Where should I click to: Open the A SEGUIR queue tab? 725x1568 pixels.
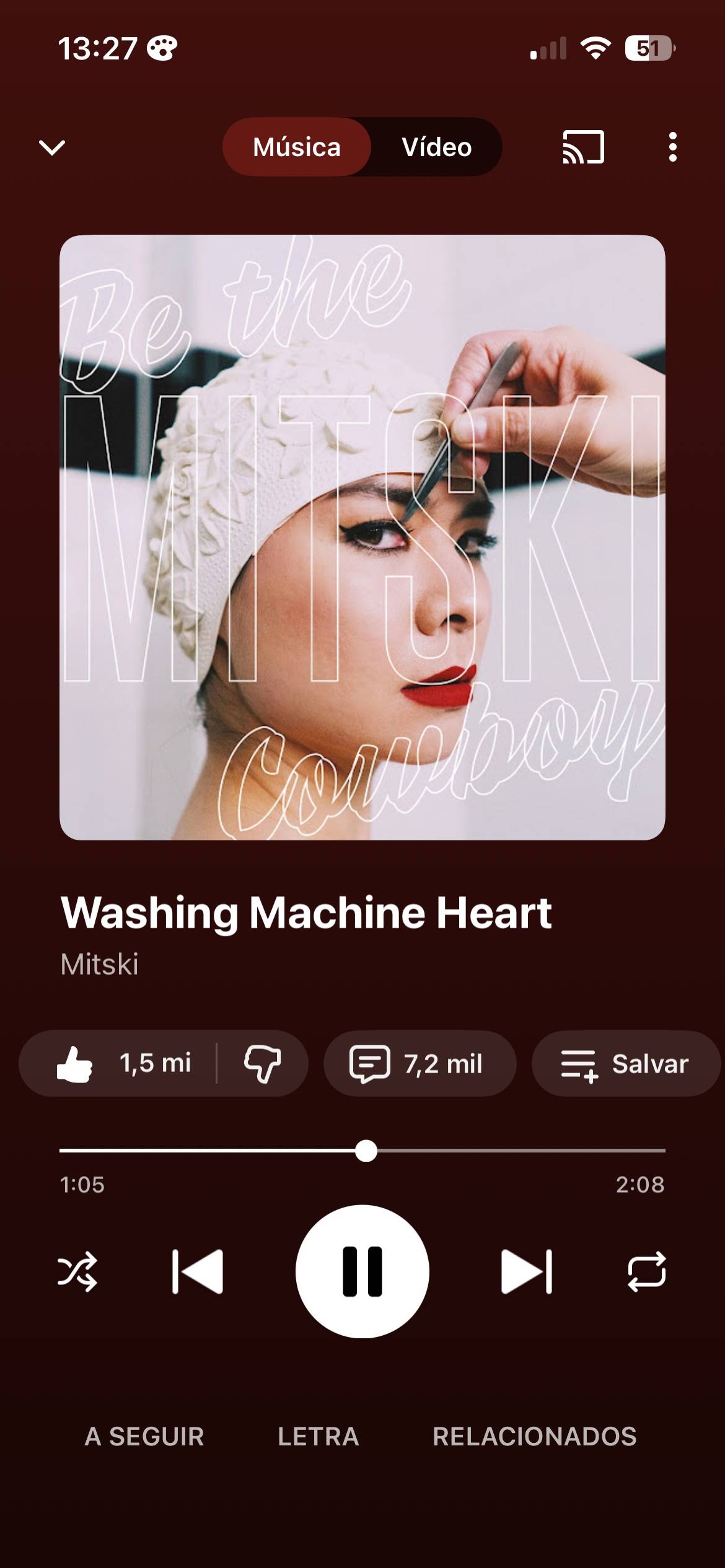[x=144, y=1436]
